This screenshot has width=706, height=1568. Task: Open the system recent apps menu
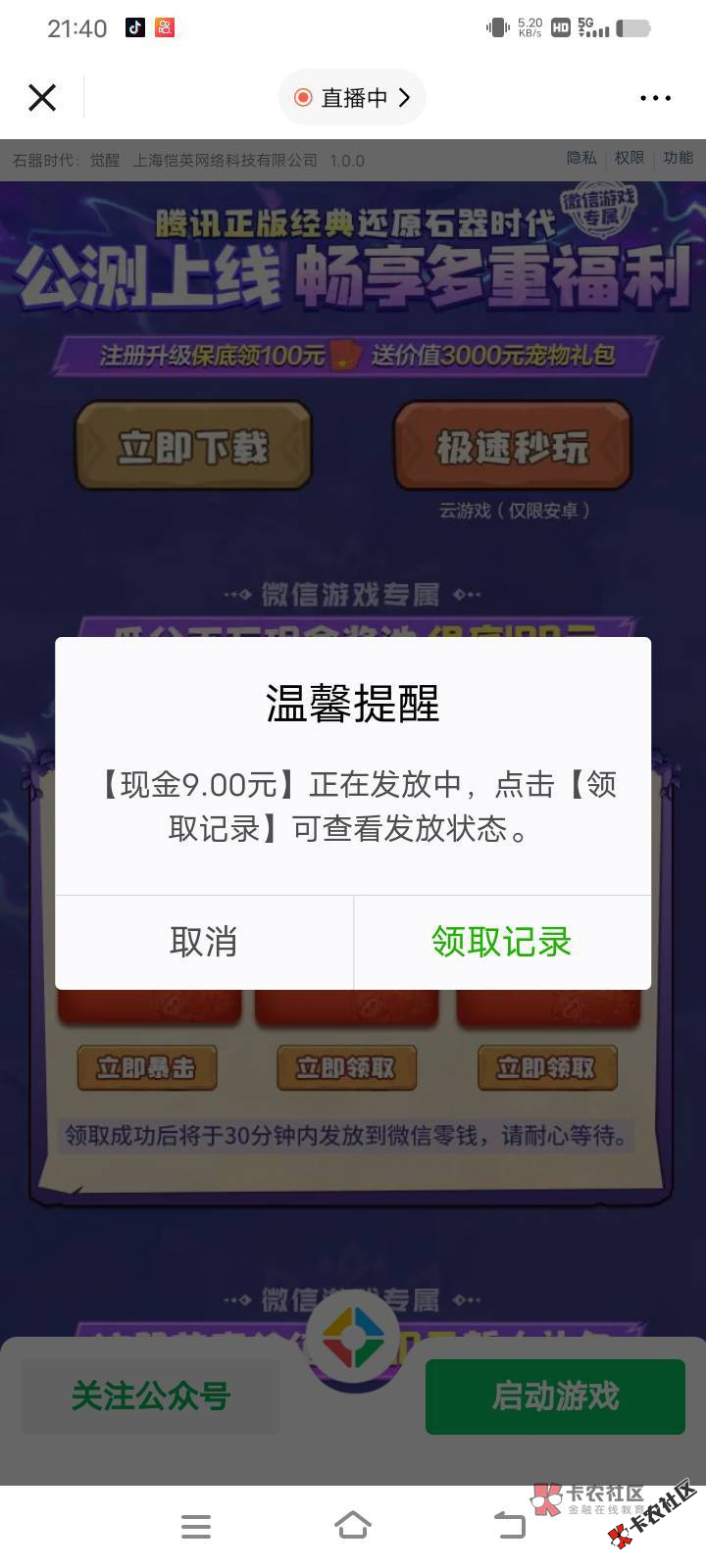pos(196,1526)
